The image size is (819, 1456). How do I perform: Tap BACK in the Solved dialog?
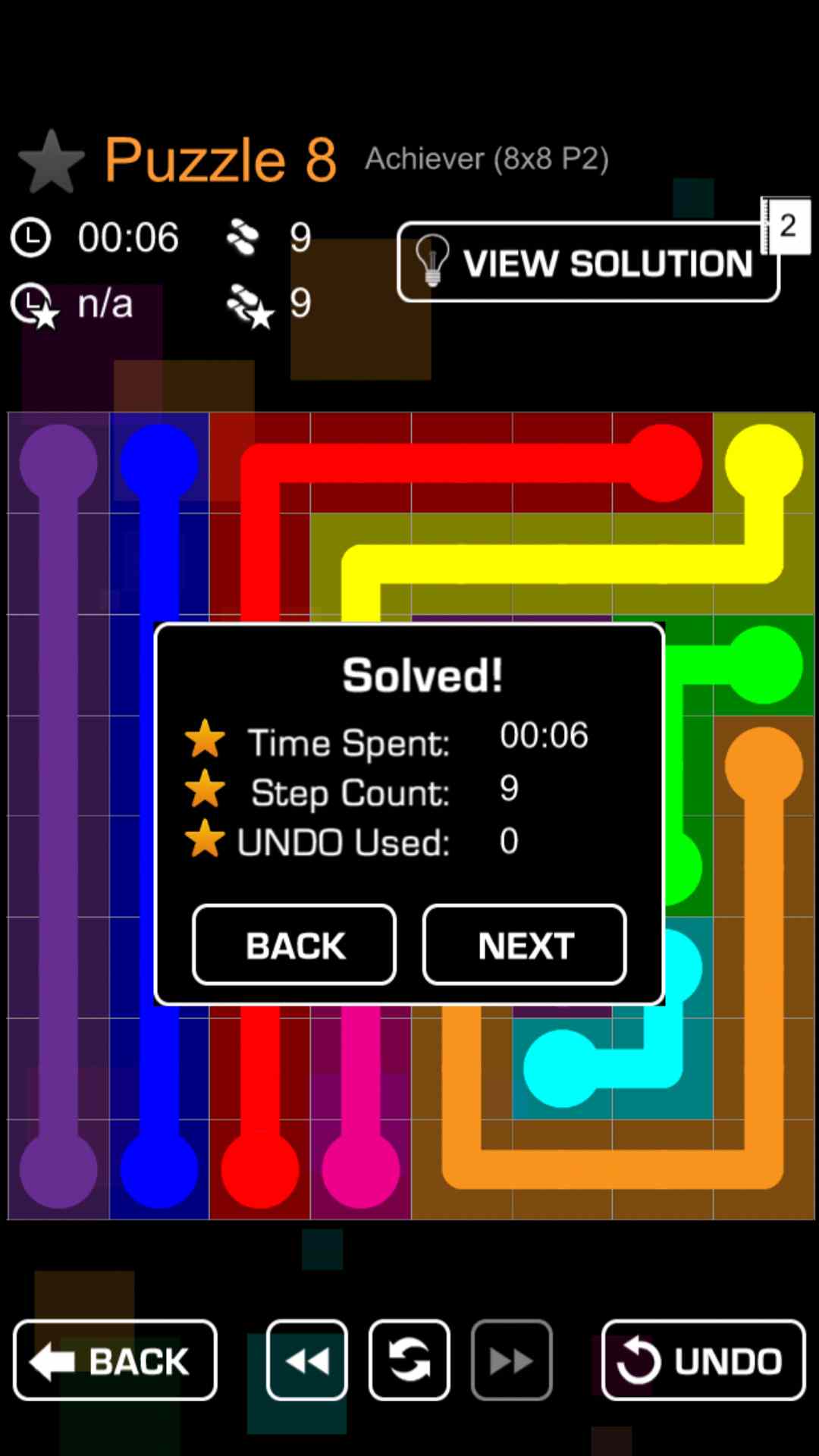[x=294, y=945]
